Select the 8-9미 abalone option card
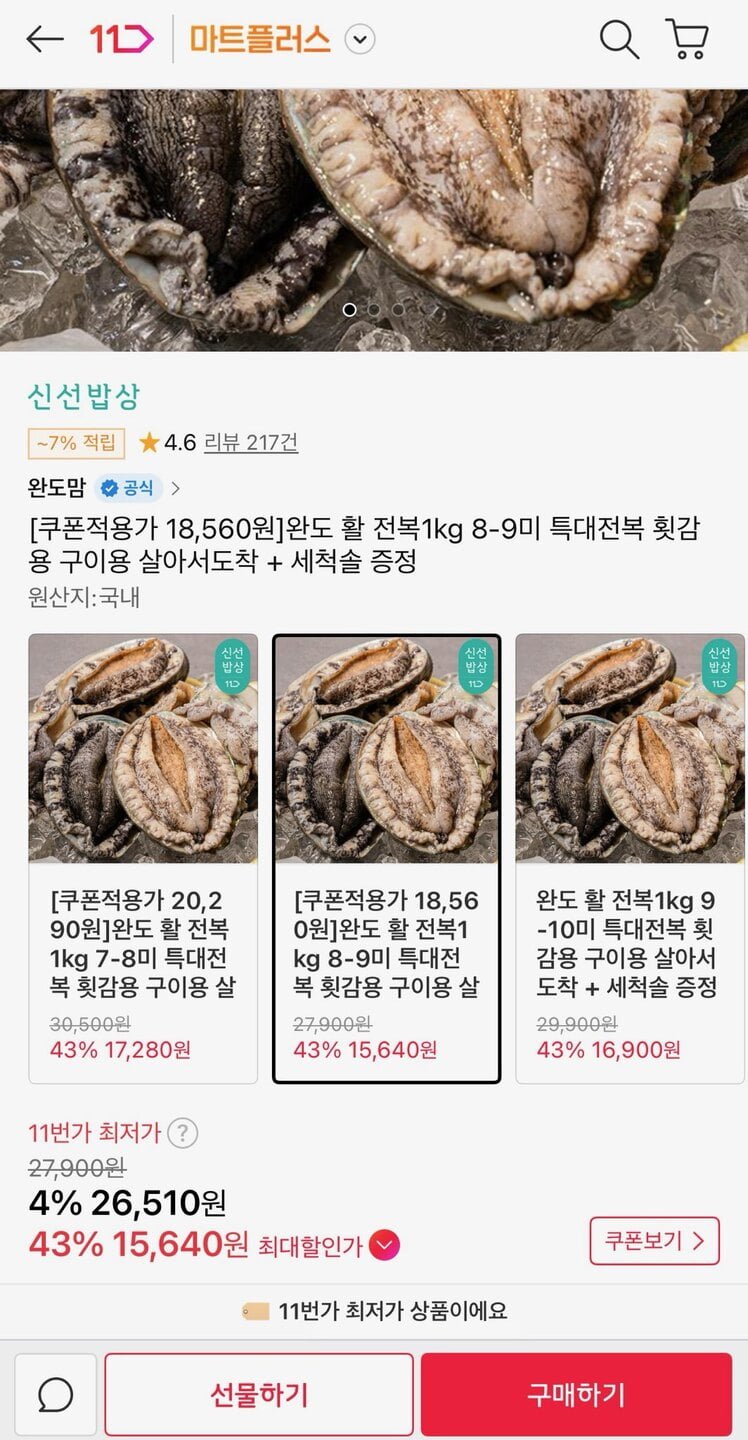The image size is (748, 1440). [386, 858]
